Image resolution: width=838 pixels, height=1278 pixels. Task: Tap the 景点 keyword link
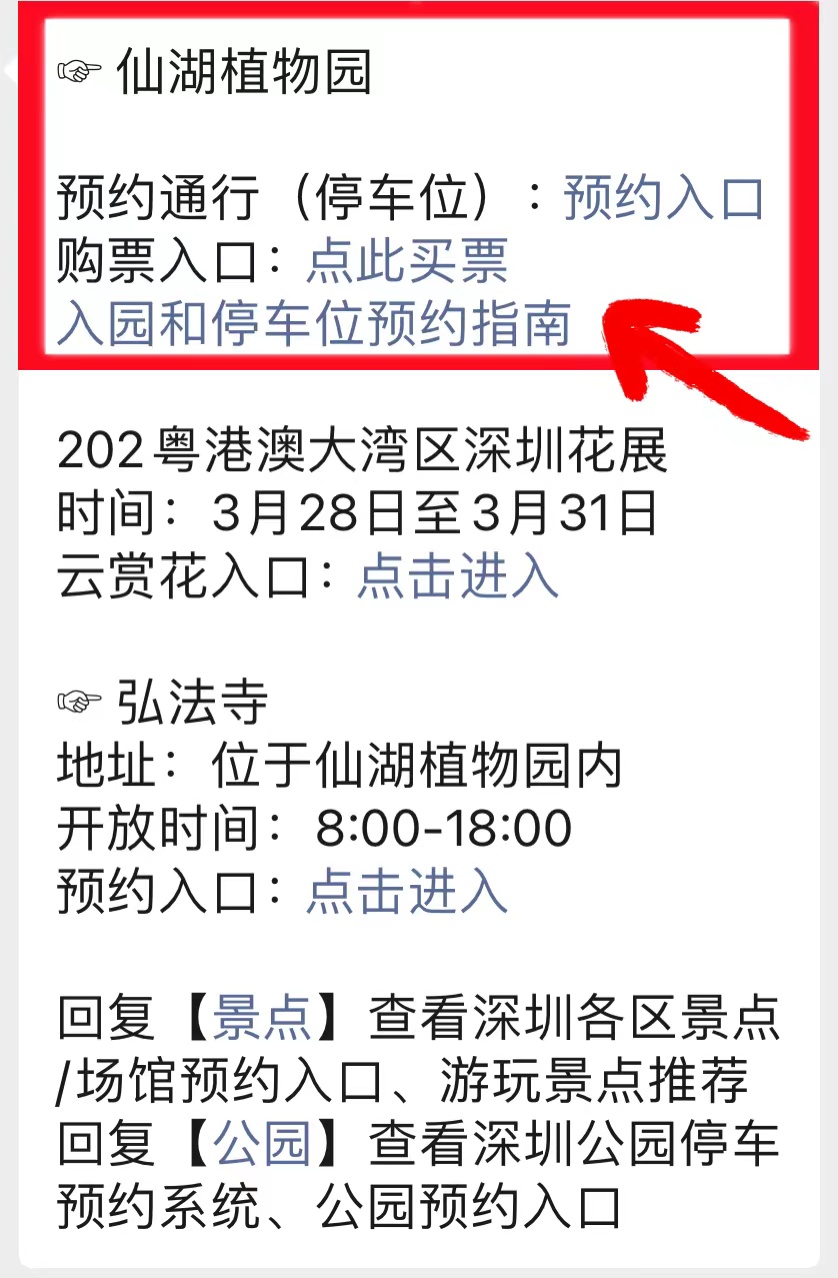[x=263, y=1018]
